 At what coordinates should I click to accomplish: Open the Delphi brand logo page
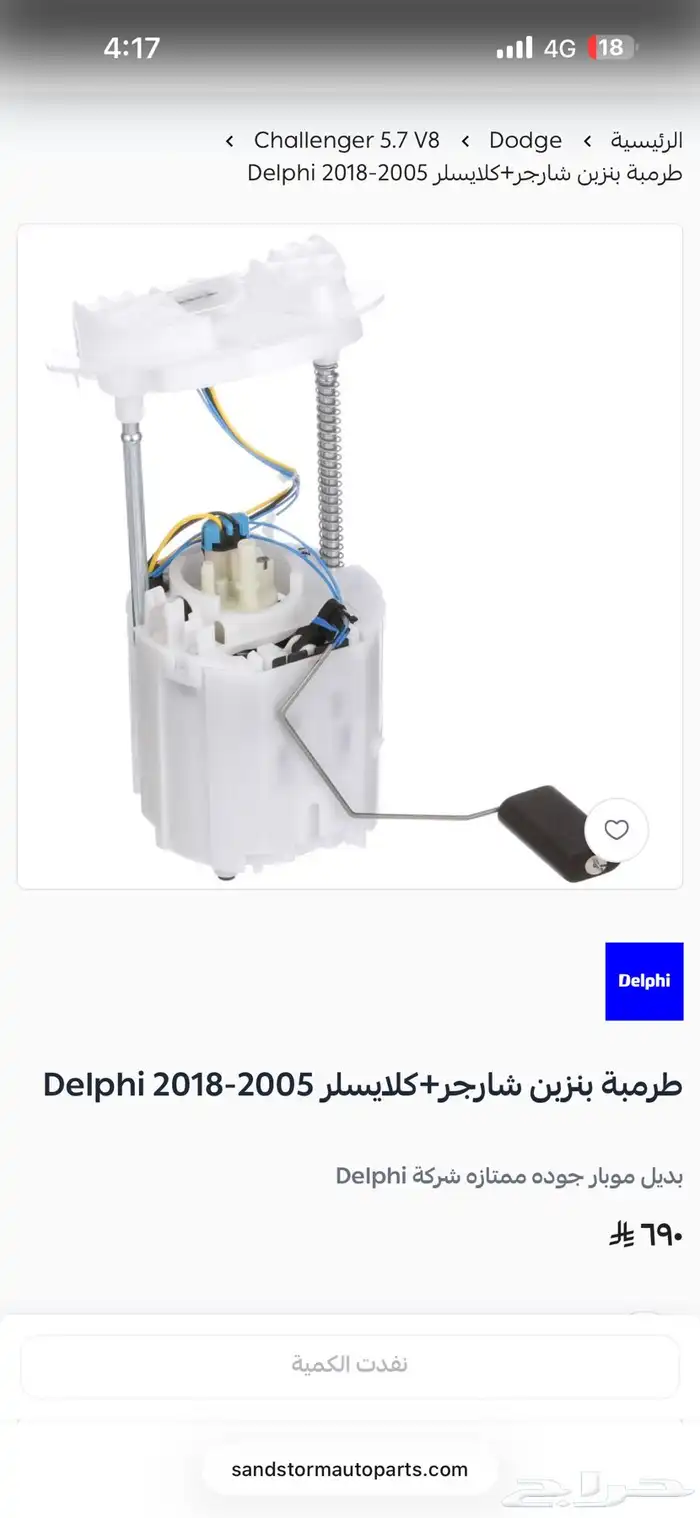pos(644,981)
